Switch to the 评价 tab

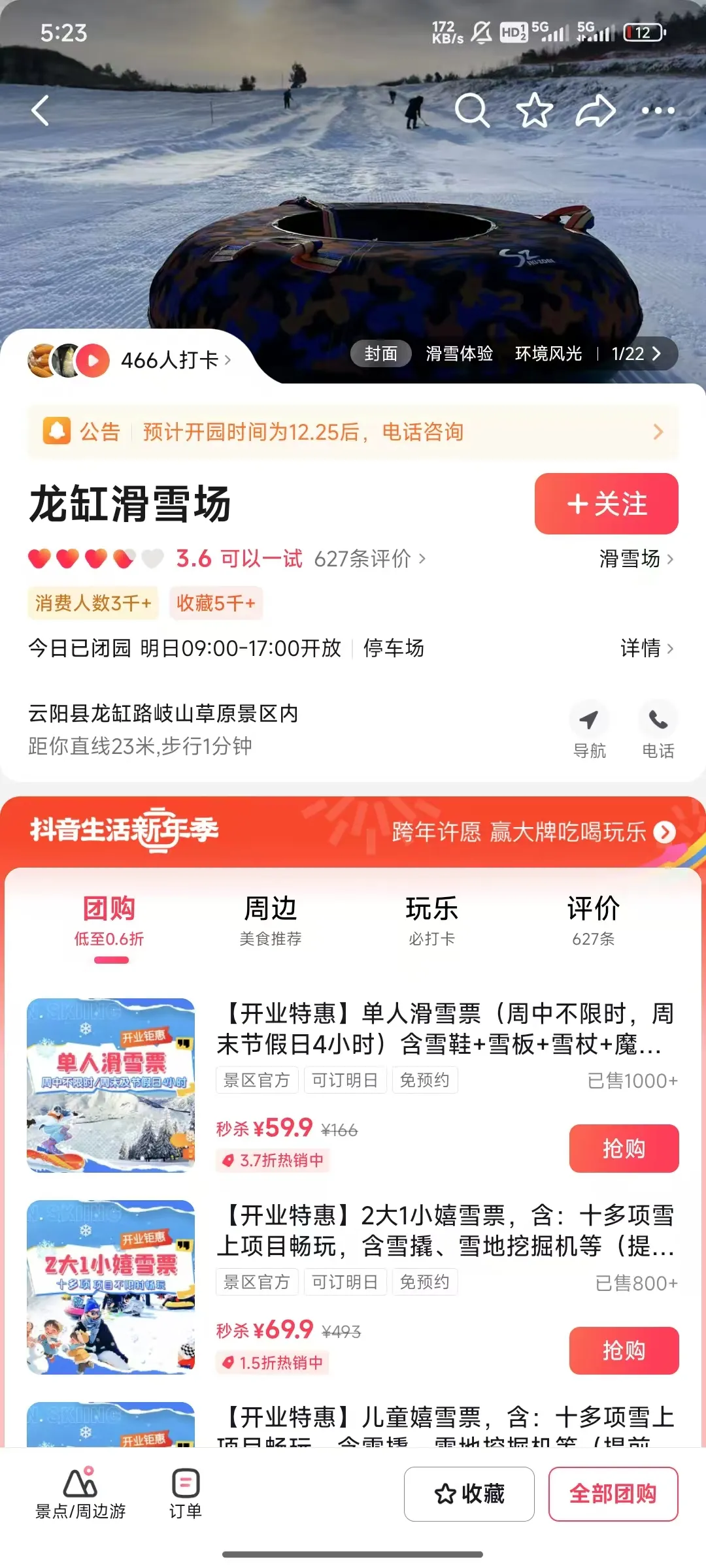click(593, 919)
